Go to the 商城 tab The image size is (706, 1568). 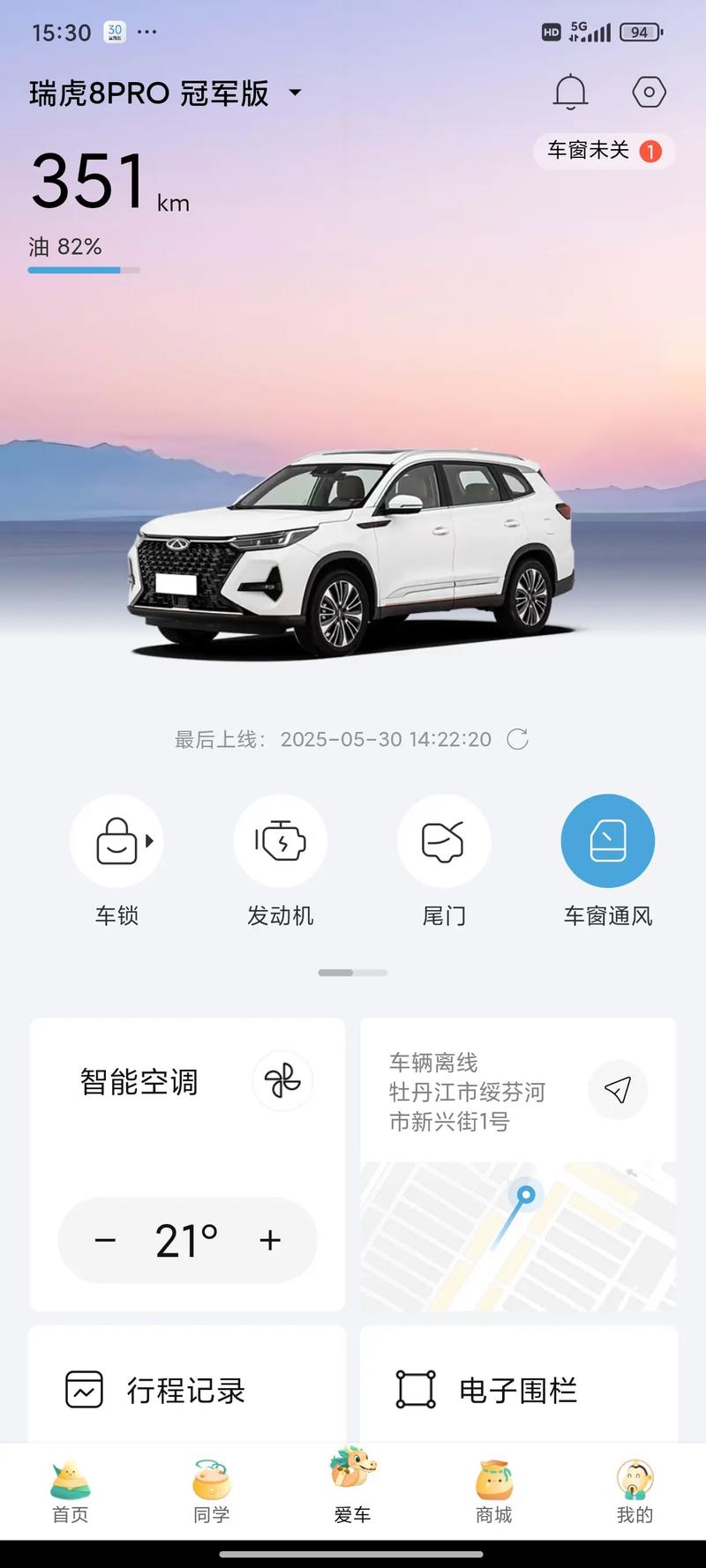tap(494, 1492)
